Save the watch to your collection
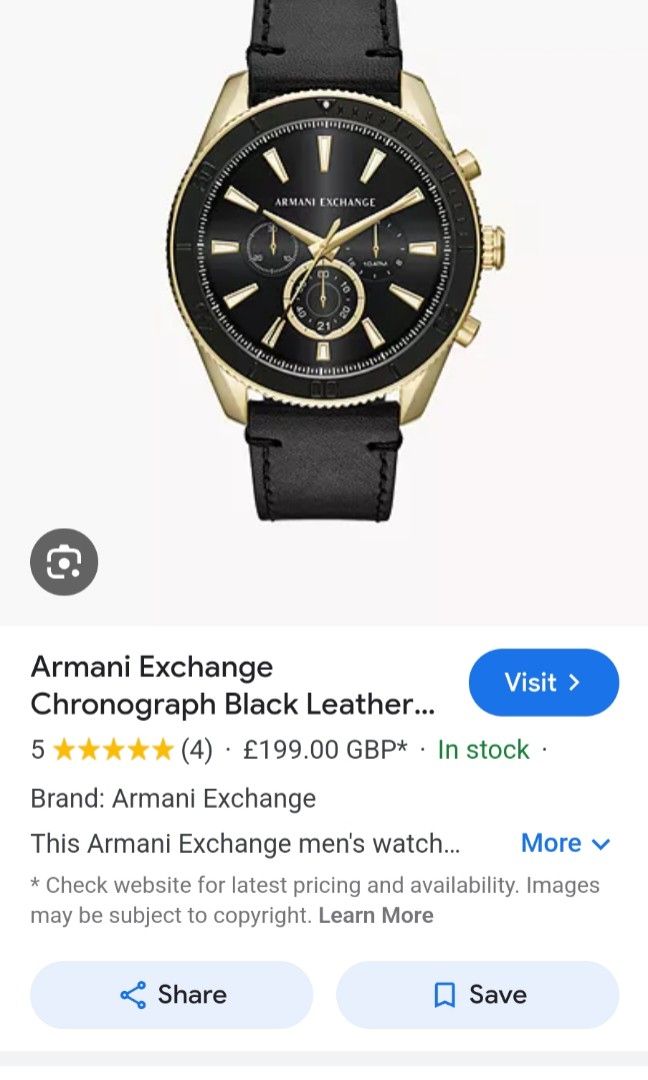Image resolution: width=648 pixels, height=1080 pixels. [477, 994]
